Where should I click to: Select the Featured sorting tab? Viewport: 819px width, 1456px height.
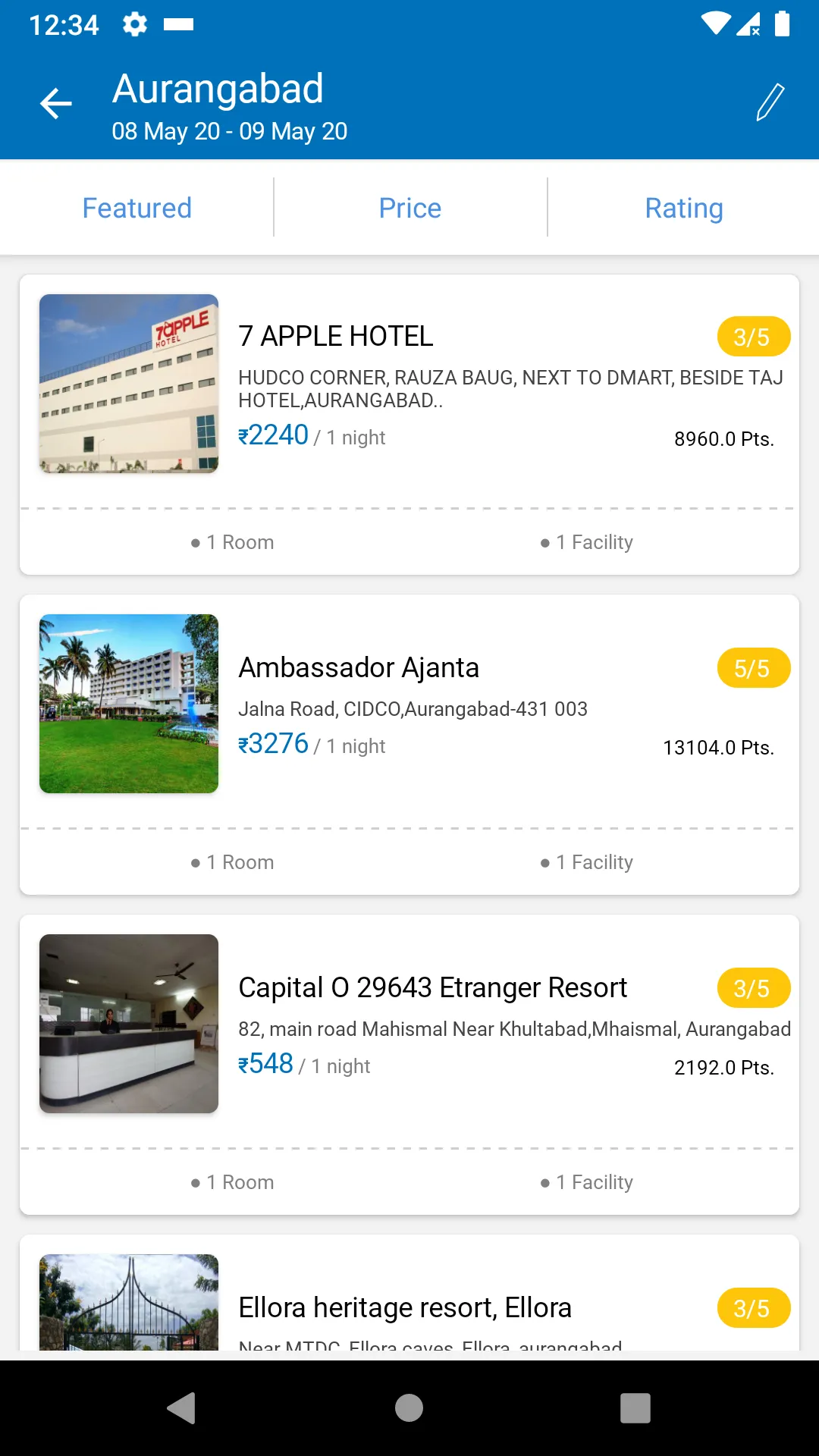136,207
